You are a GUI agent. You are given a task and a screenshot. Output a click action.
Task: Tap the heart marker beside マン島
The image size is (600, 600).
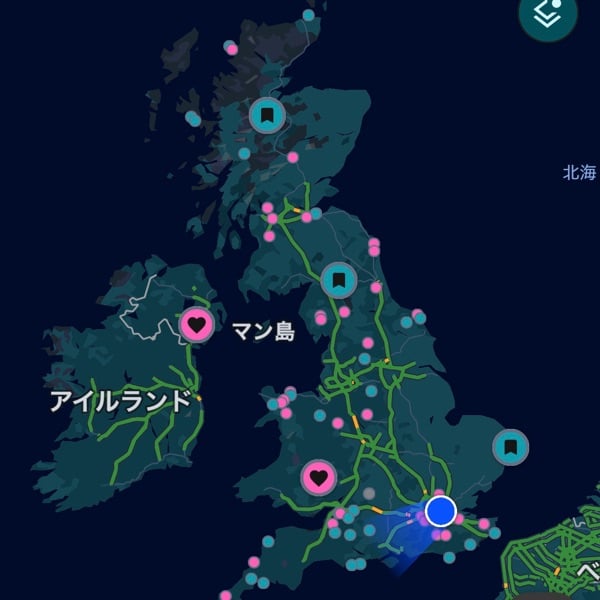point(197,325)
